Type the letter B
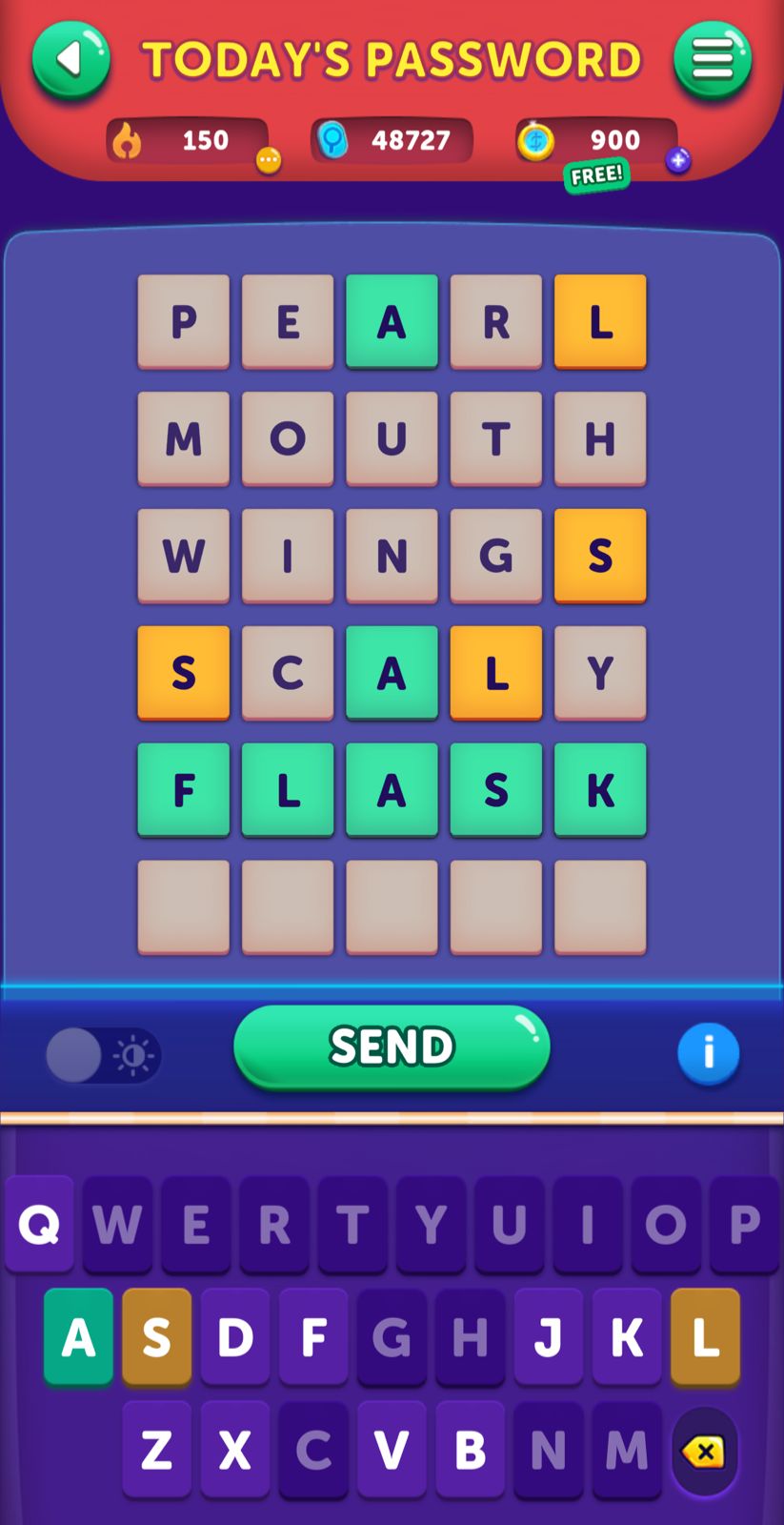This screenshot has height=1525, width=784. pyautogui.click(x=470, y=1450)
